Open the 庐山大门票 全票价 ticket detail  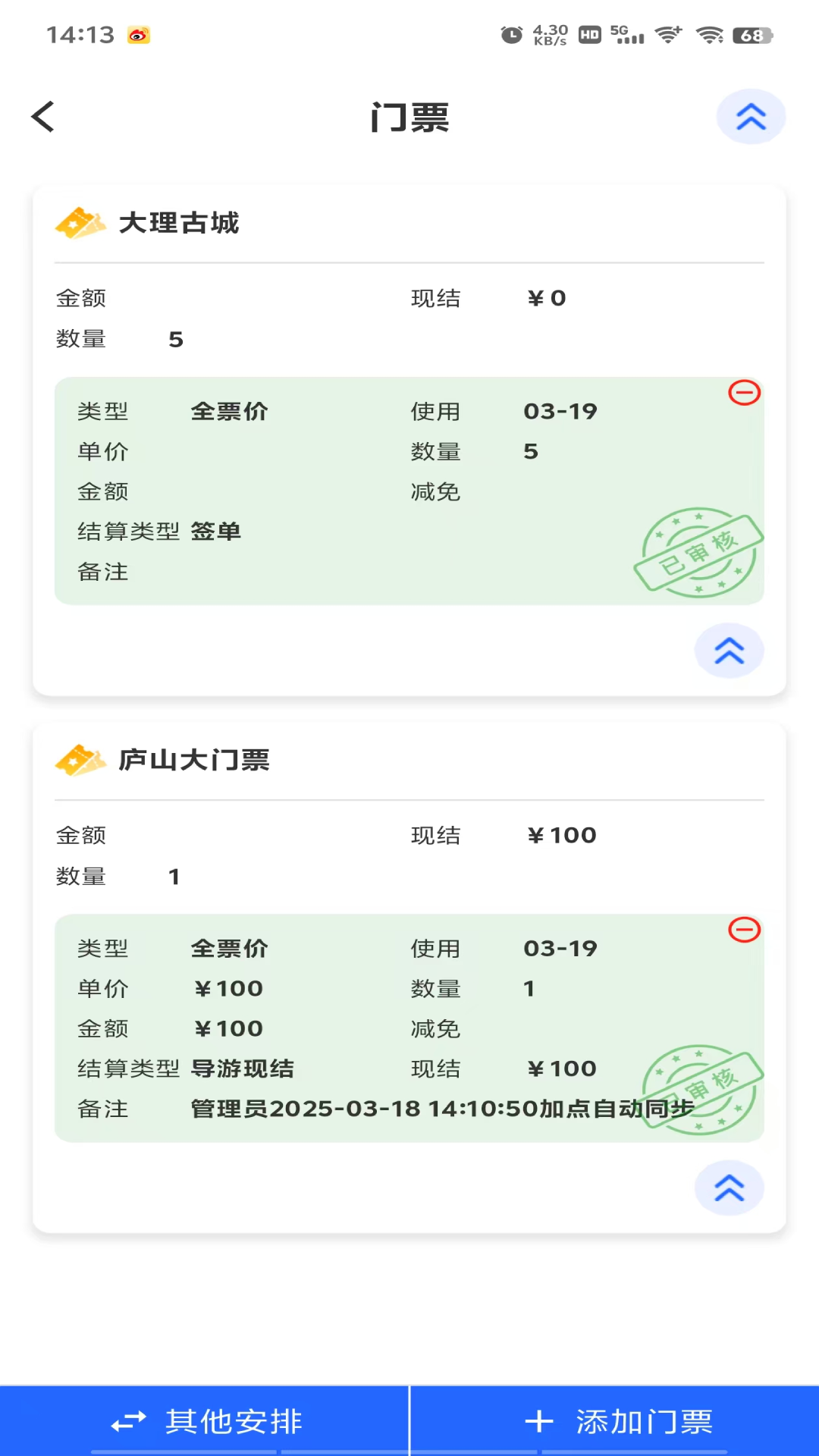tap(409, 1028)
